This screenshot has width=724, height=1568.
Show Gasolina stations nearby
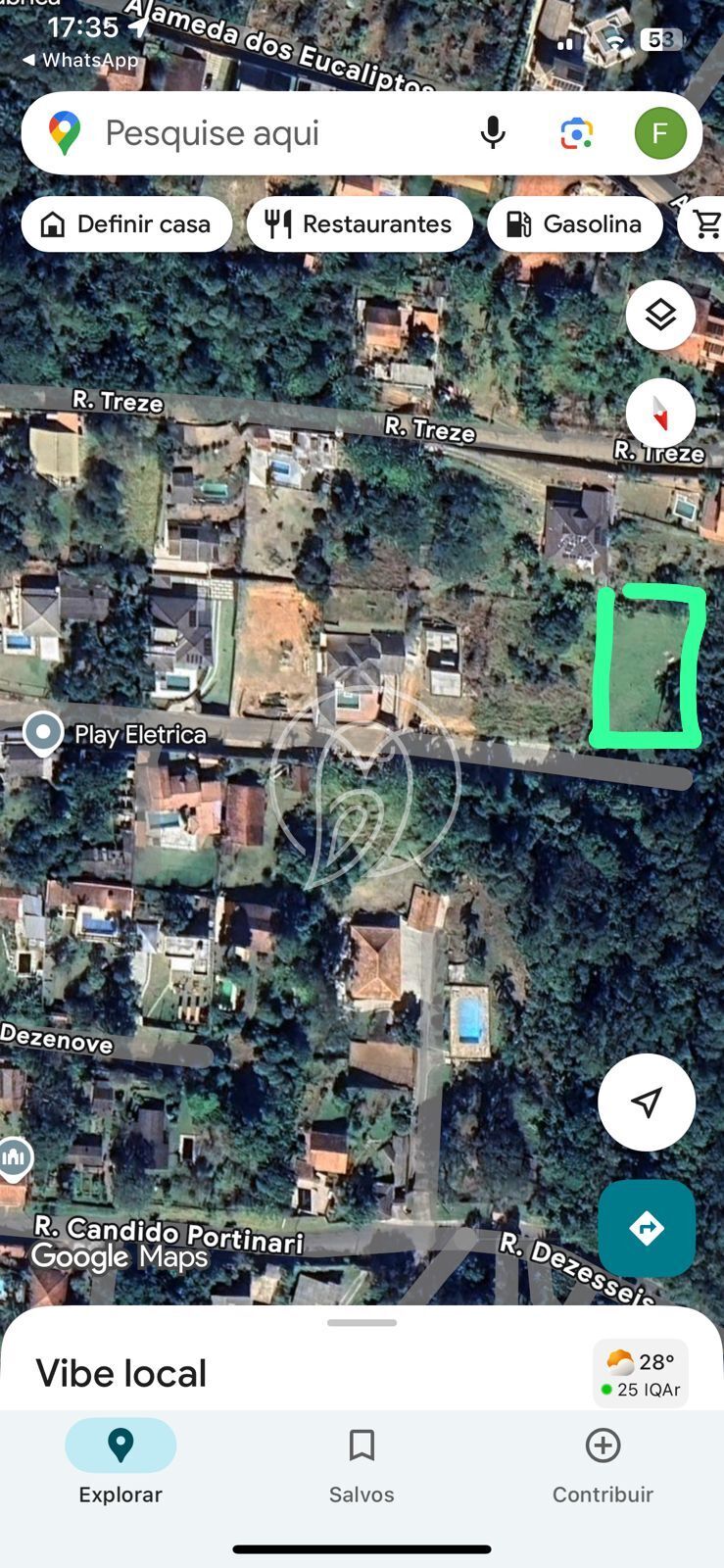click(574, 224)
